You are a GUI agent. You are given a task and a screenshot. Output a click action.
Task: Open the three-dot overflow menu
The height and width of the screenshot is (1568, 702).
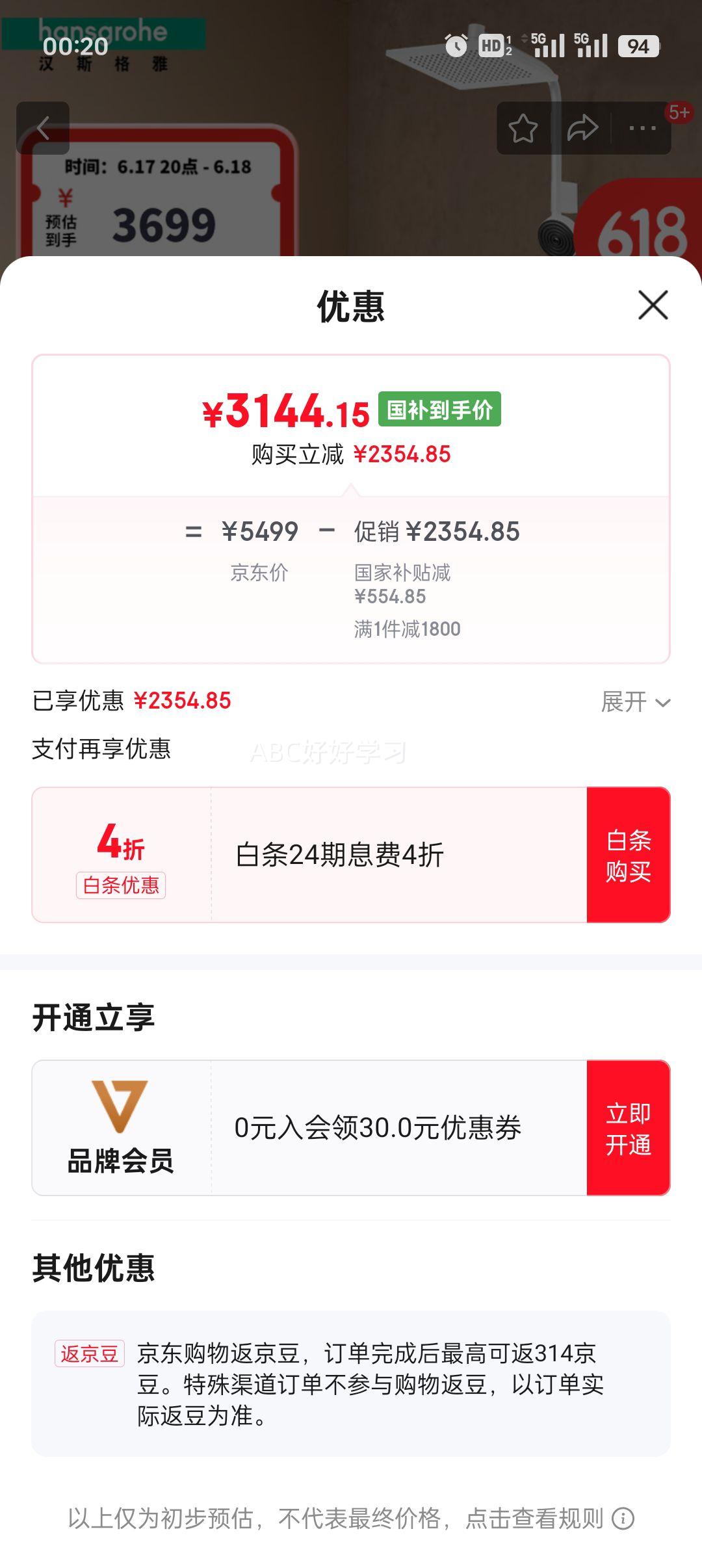(x=642, y=128)
